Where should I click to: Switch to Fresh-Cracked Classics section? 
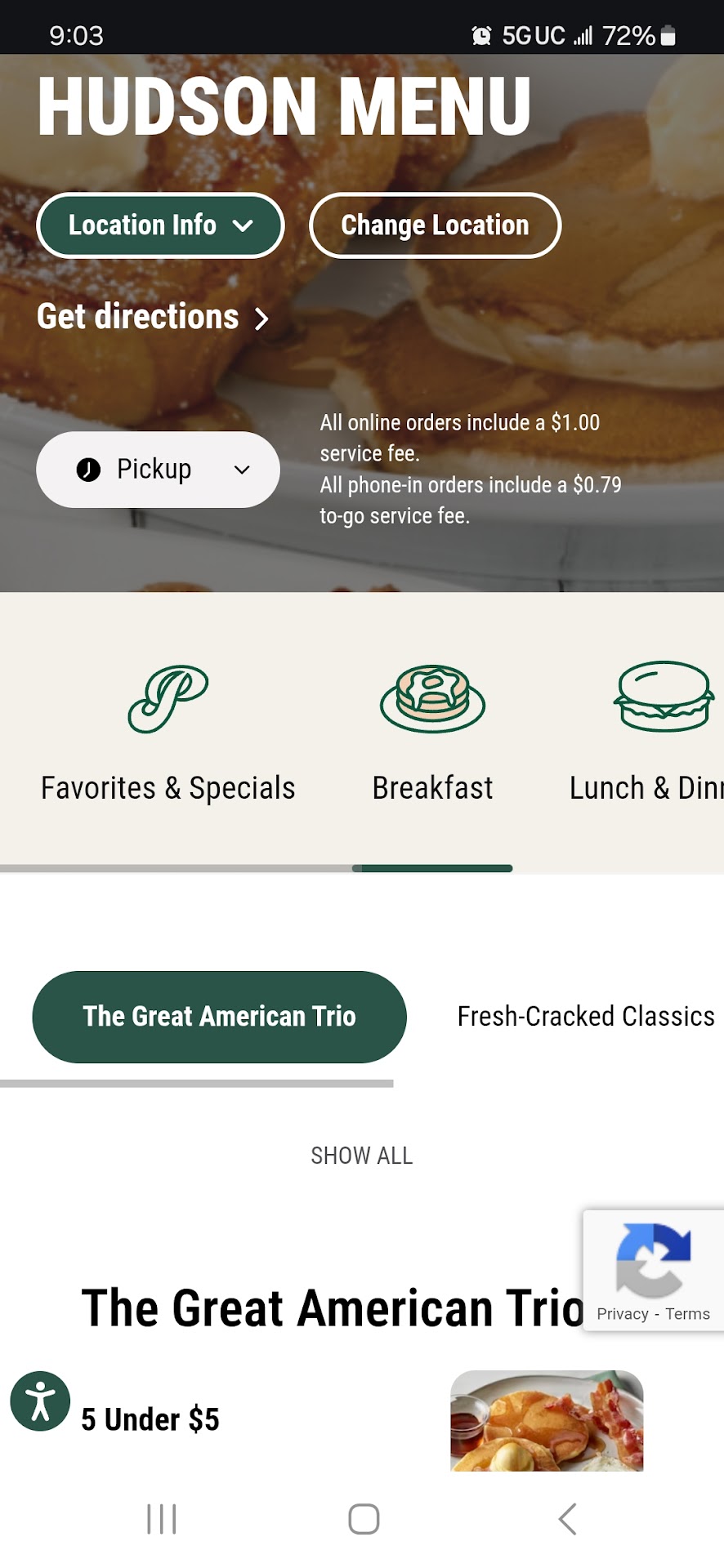click(x=585, y=1017)
